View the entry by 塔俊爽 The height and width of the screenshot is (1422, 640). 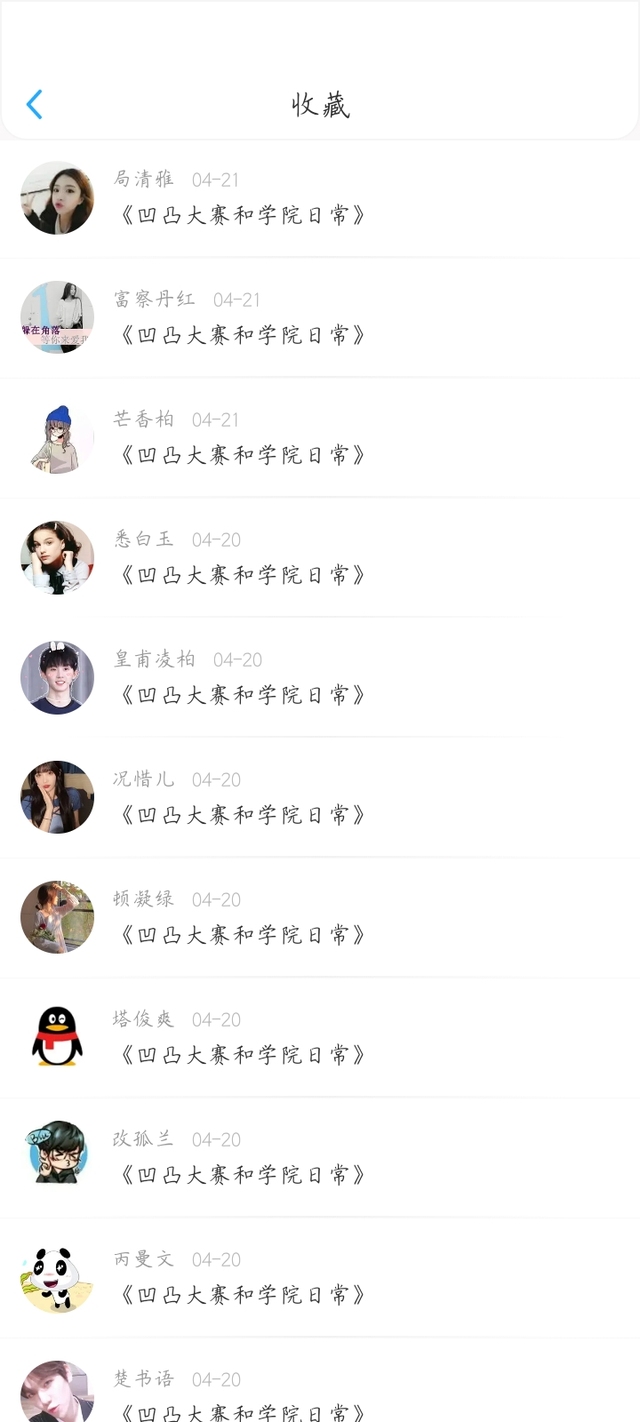[320, 1038]
